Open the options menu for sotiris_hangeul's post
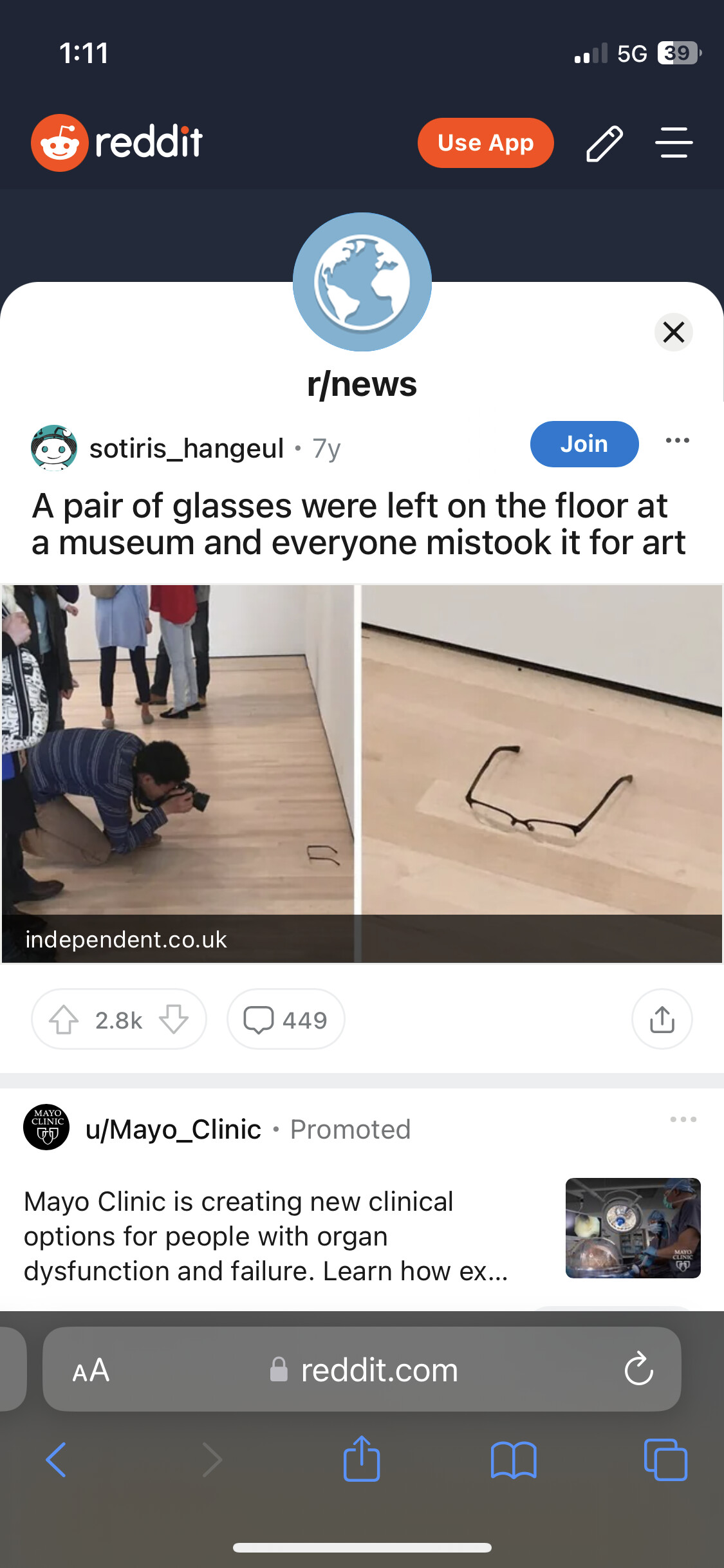Viewport: 724px width, 1568px height. [x=677, y=440]
